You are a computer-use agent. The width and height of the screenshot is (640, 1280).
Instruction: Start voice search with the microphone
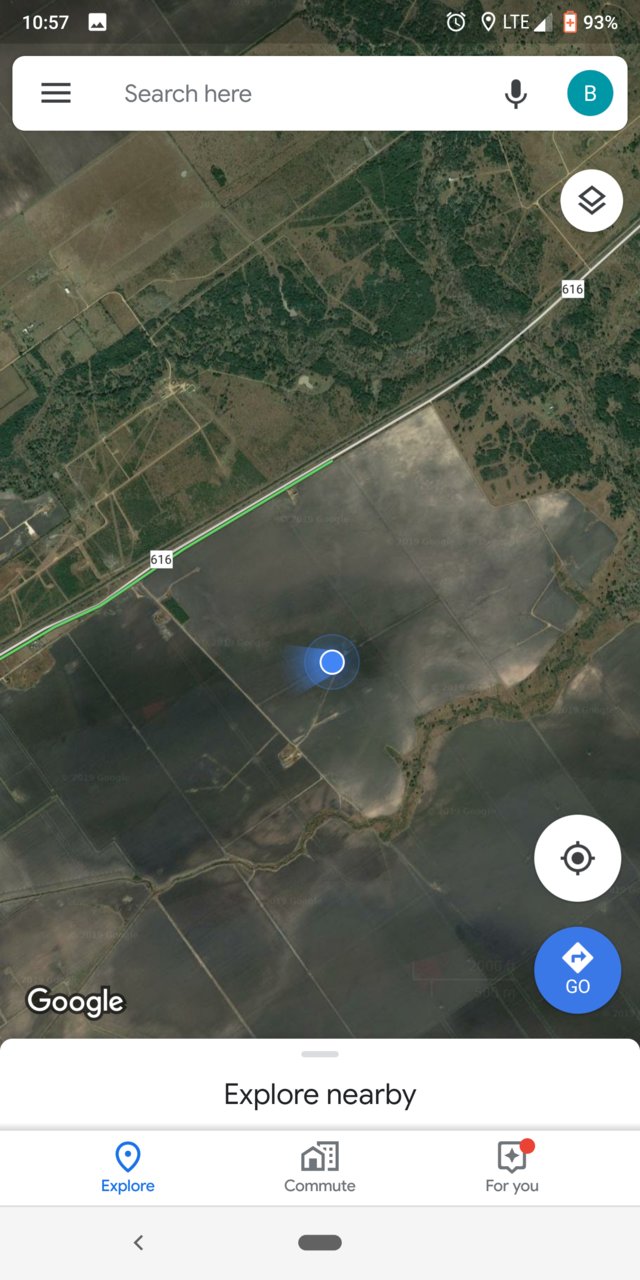click(515, 93)
